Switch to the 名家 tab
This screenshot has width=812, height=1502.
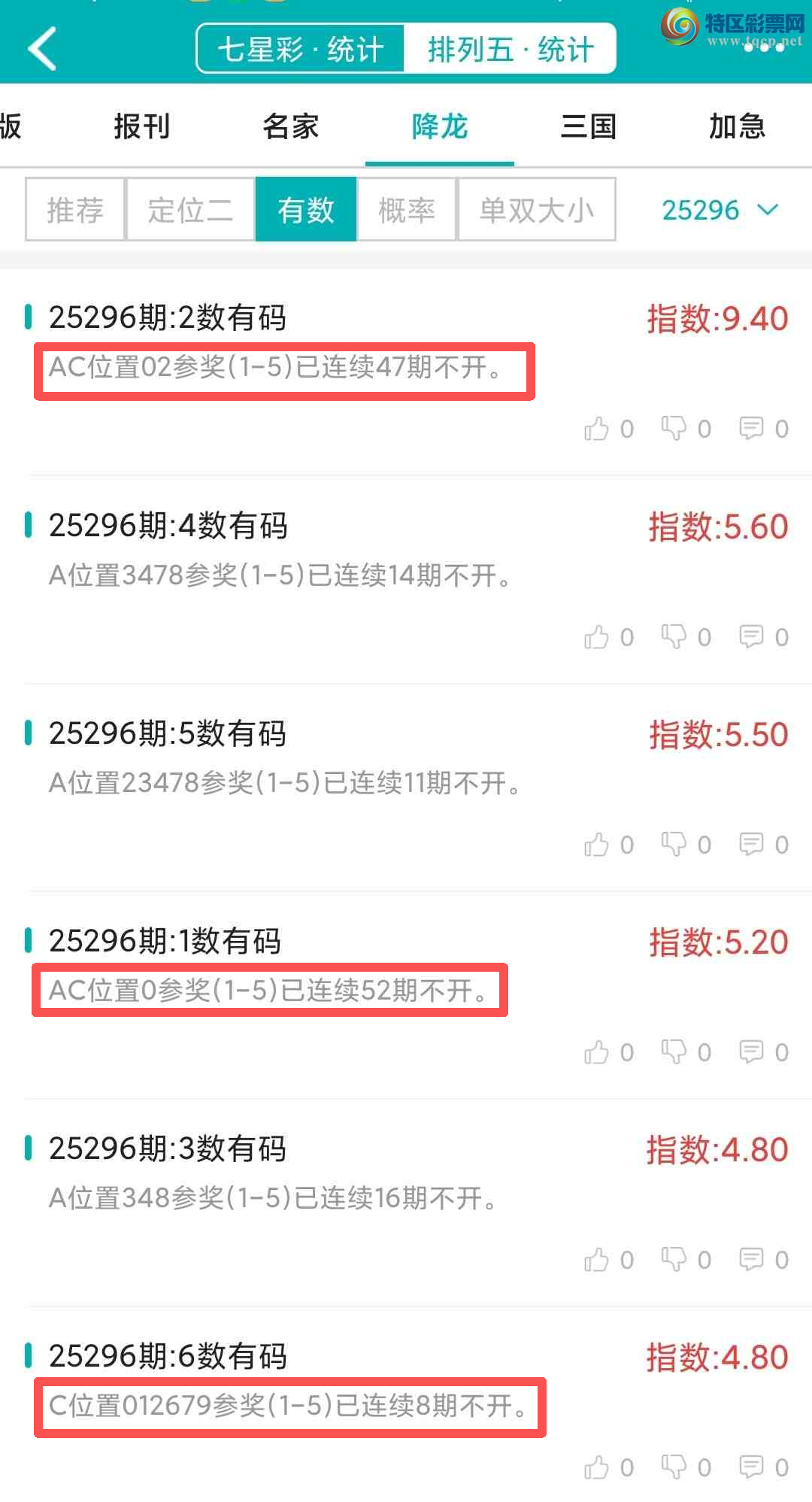click(290, 126)
